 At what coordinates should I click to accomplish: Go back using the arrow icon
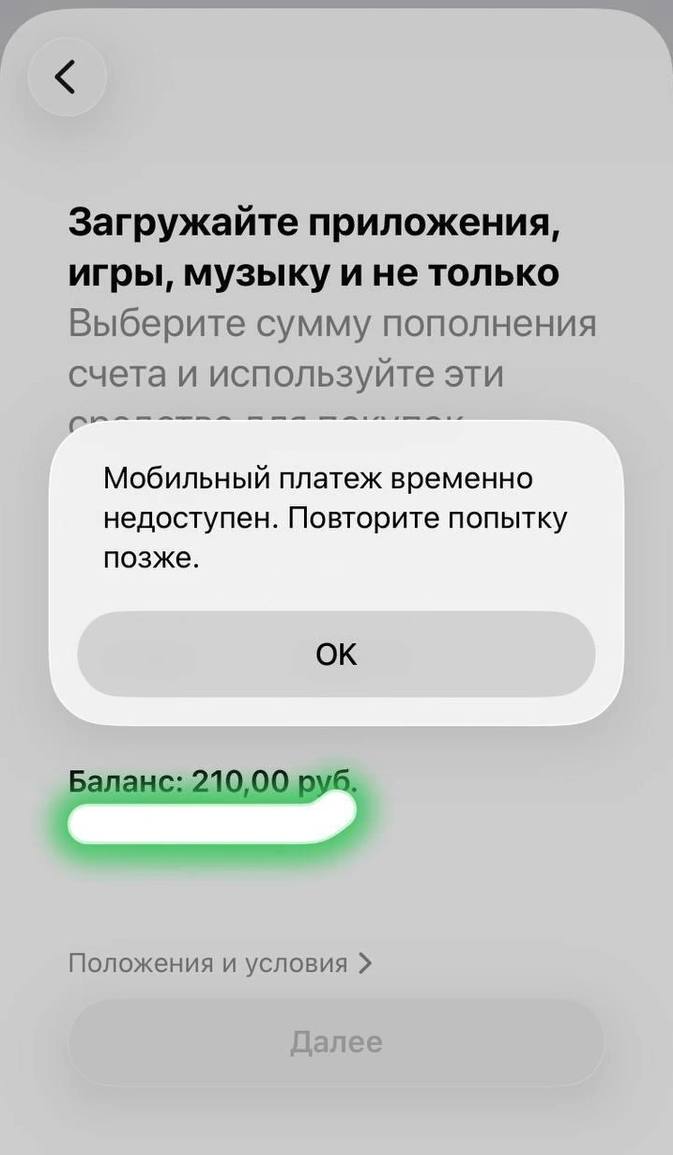(66, 76)
